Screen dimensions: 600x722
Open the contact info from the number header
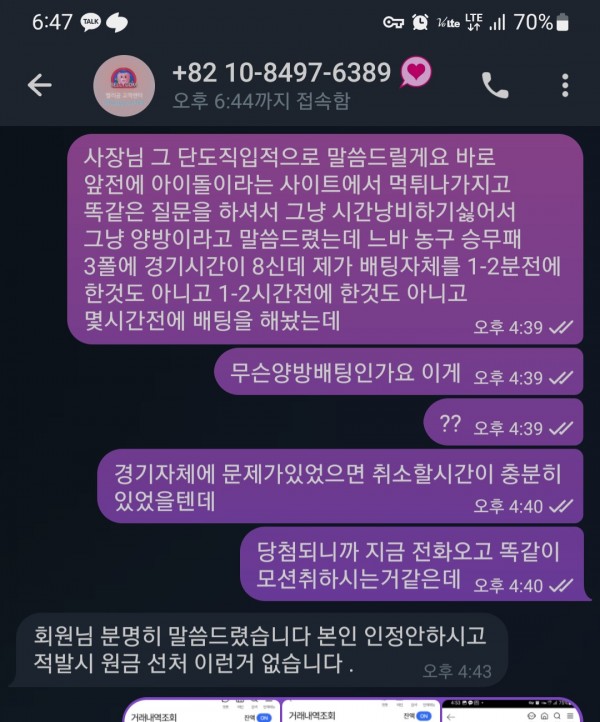coord(284,73)
